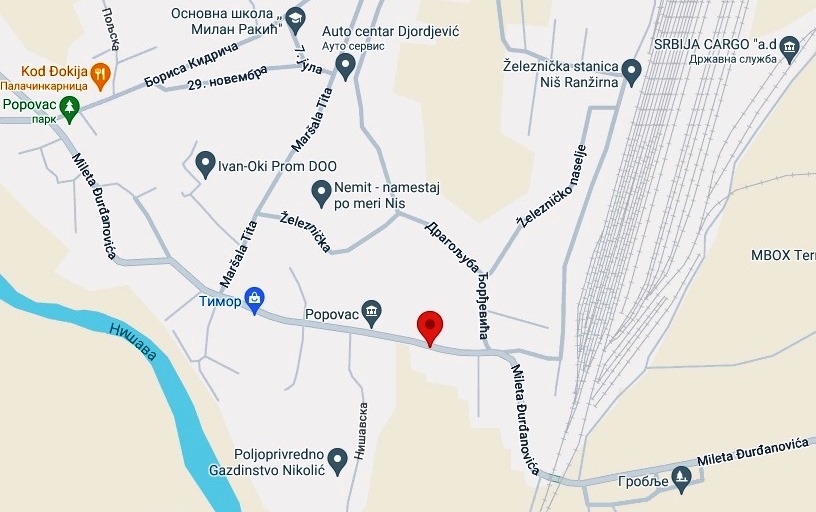Open the Тимор shop marker
This screenshot has width=816, height=512.
coord(256,300)
